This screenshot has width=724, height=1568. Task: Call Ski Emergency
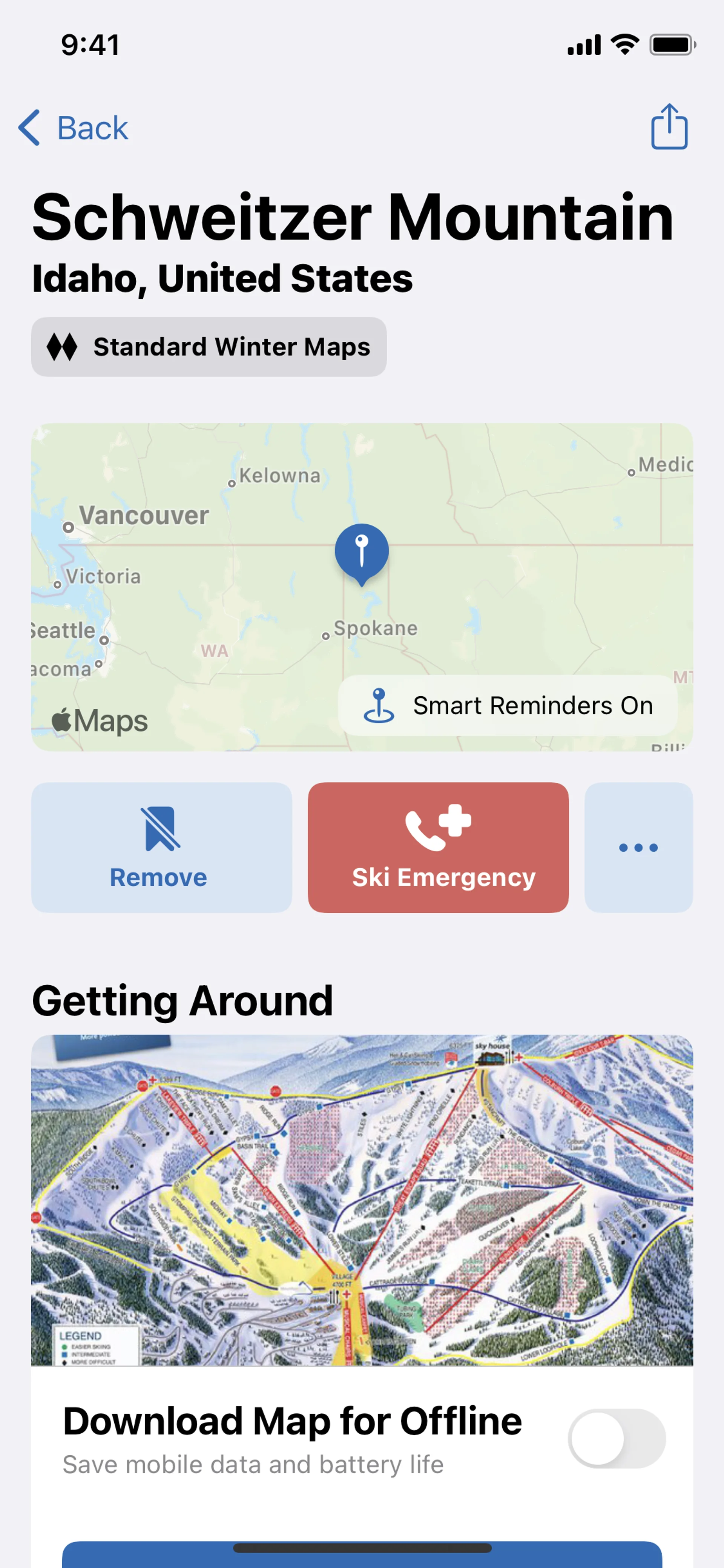point(438,847)
